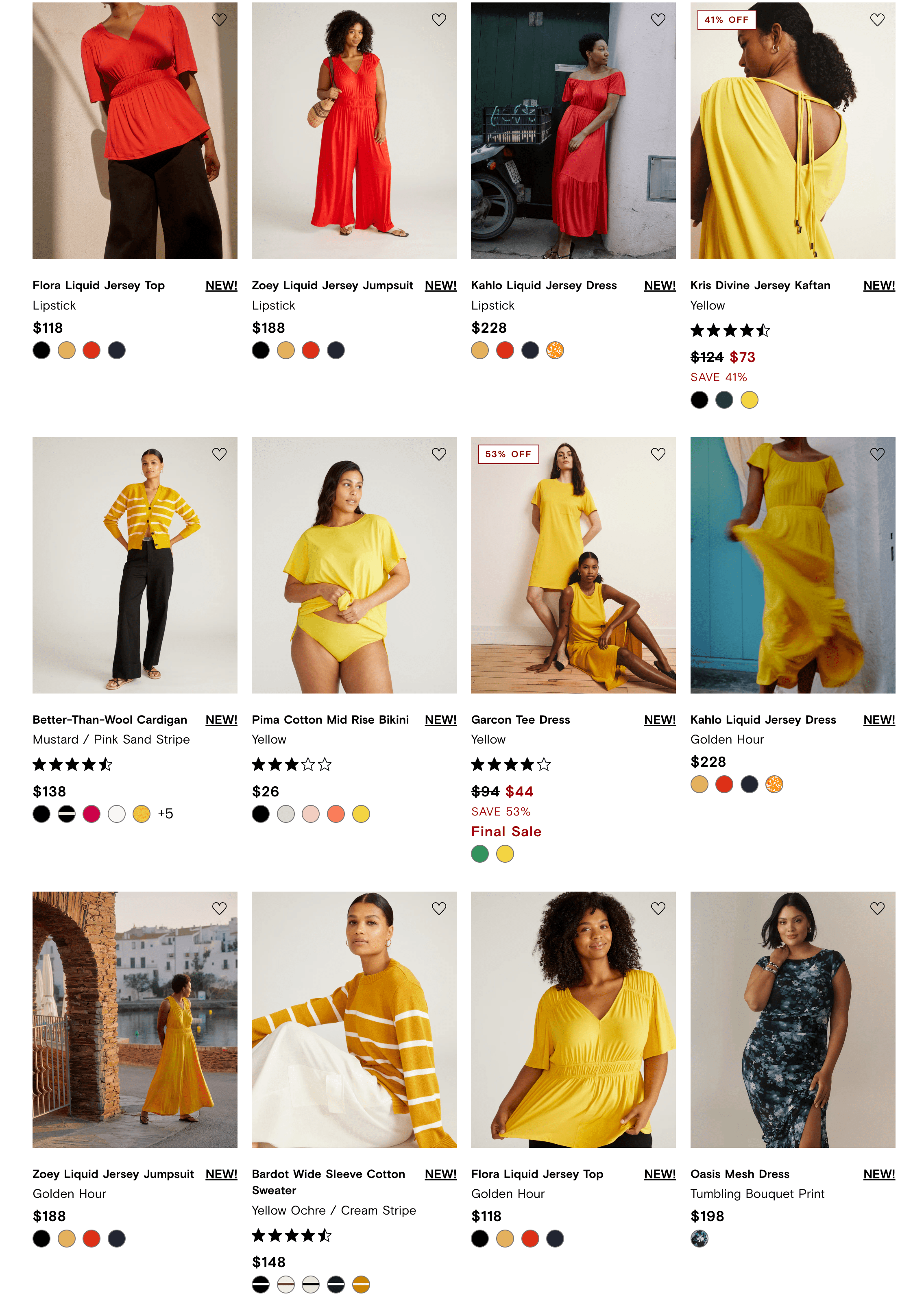This screenshot has height=1313, width=924.
Task: Open the Golden Hour Zoey Liquid Jersey Jumpsuit photo
Action: (134, 1019)
